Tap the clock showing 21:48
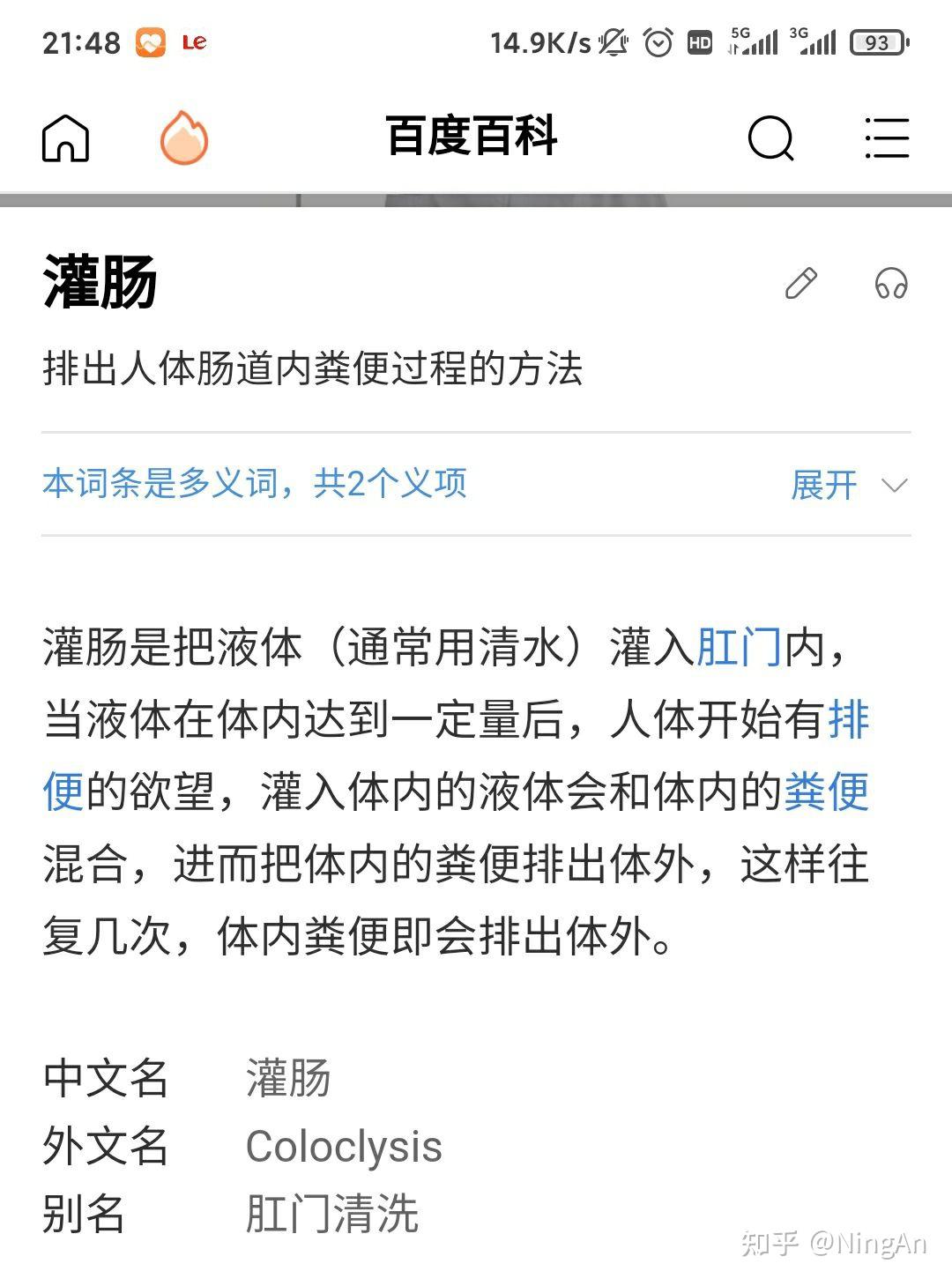 pyautogui.click(x=83, y=41)
